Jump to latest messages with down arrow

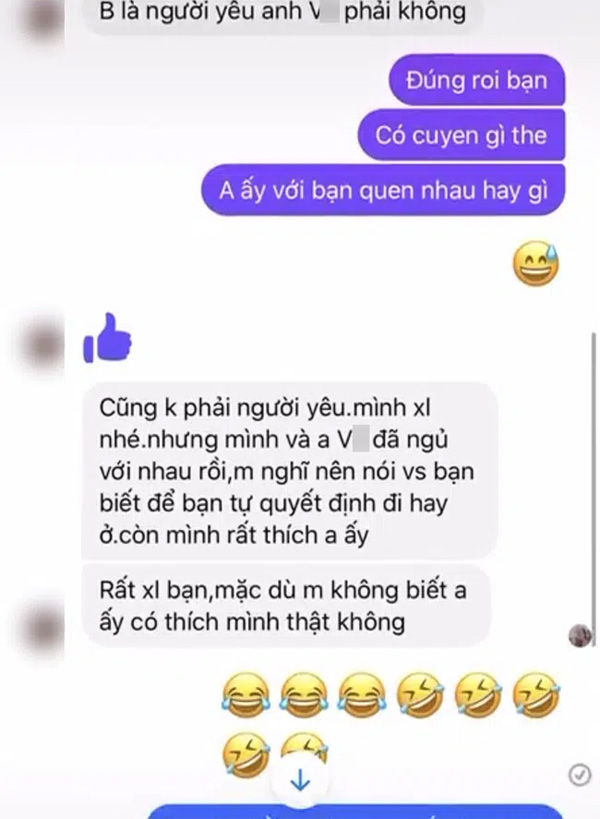pyautogui.click(x=301, y=779)
